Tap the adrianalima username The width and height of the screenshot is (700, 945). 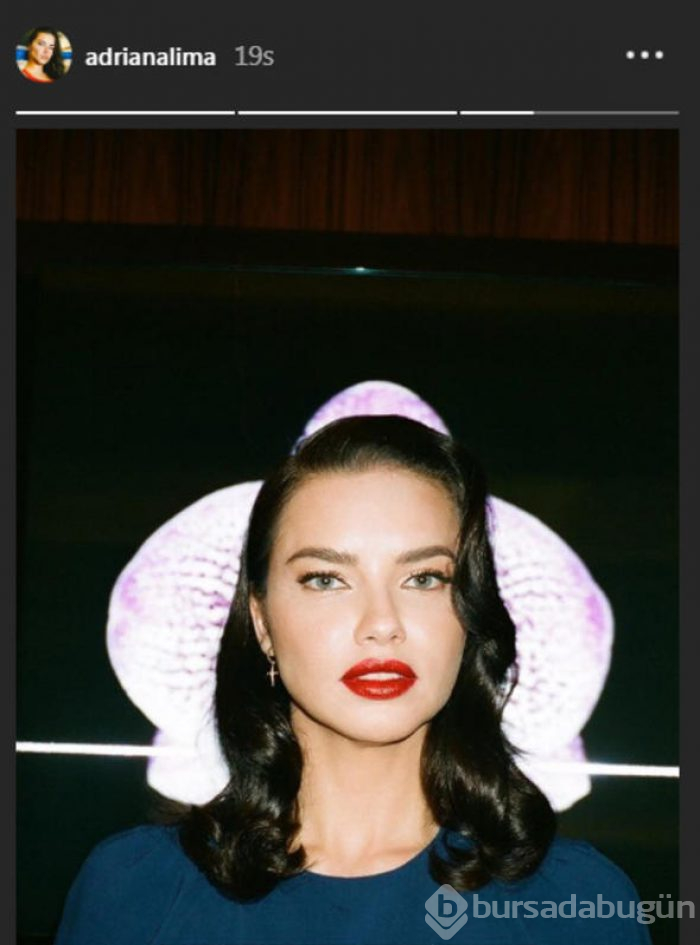pos(150,57)
